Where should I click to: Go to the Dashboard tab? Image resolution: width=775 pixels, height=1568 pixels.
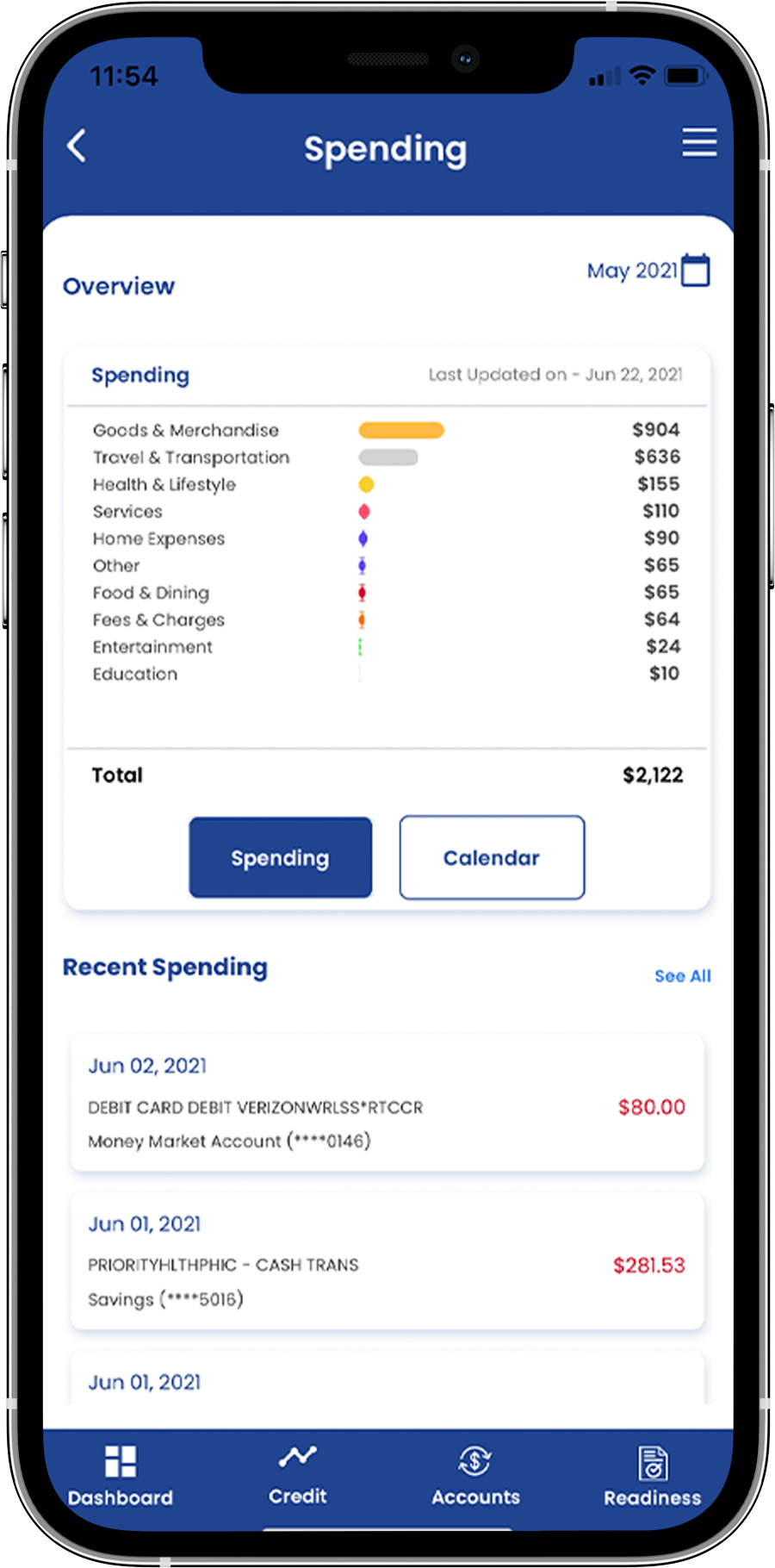click(x=121, y=1477)
